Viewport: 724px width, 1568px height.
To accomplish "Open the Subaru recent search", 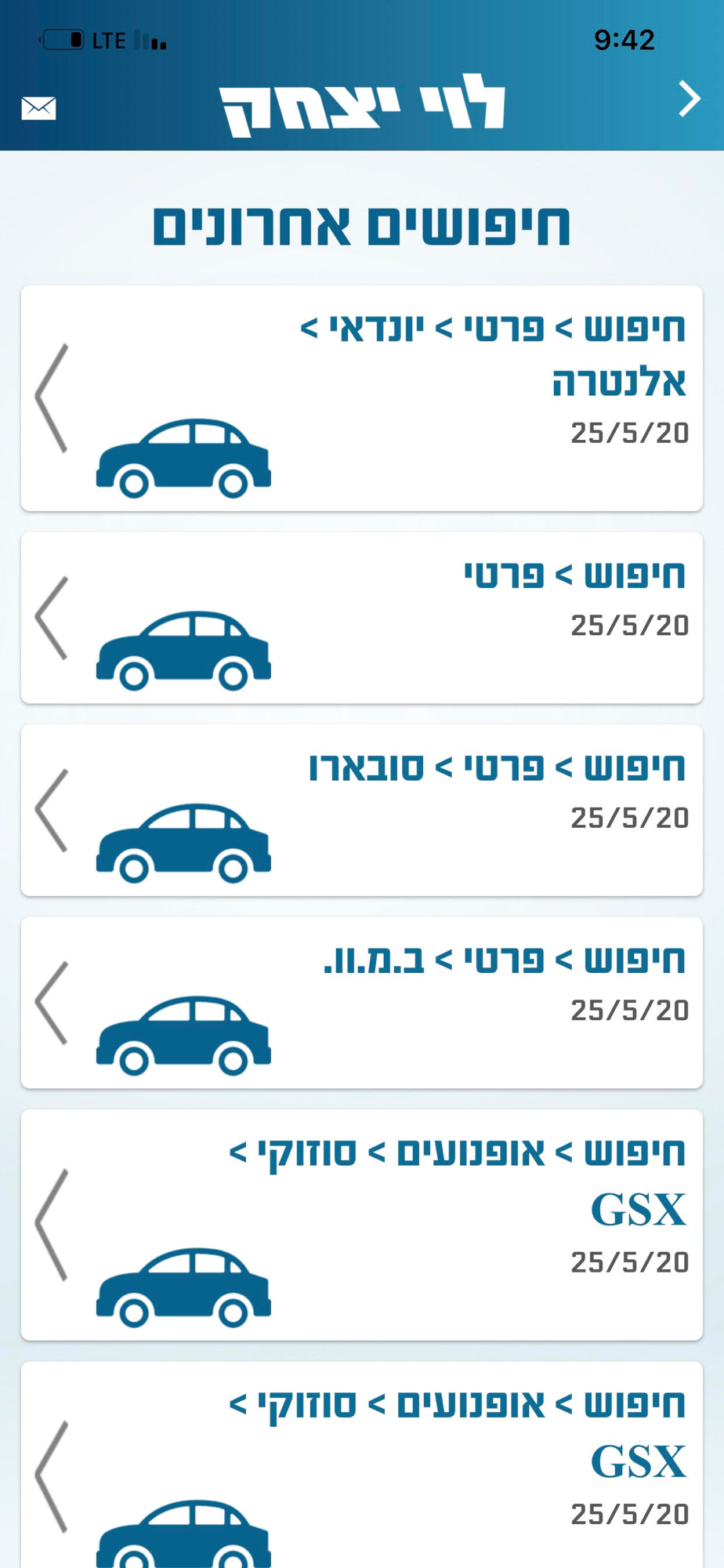I will point(361,810).
